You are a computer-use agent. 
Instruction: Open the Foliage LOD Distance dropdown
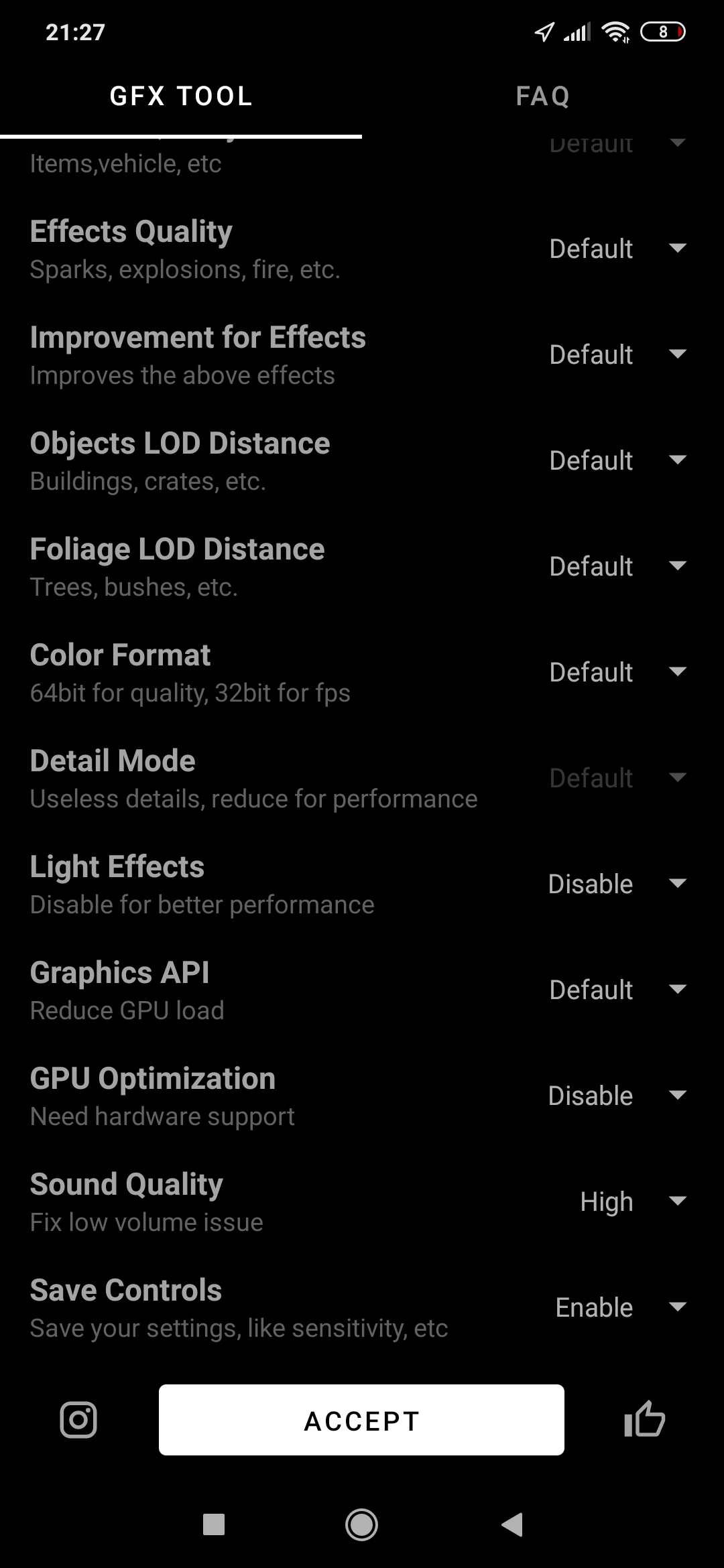point(617,566)
